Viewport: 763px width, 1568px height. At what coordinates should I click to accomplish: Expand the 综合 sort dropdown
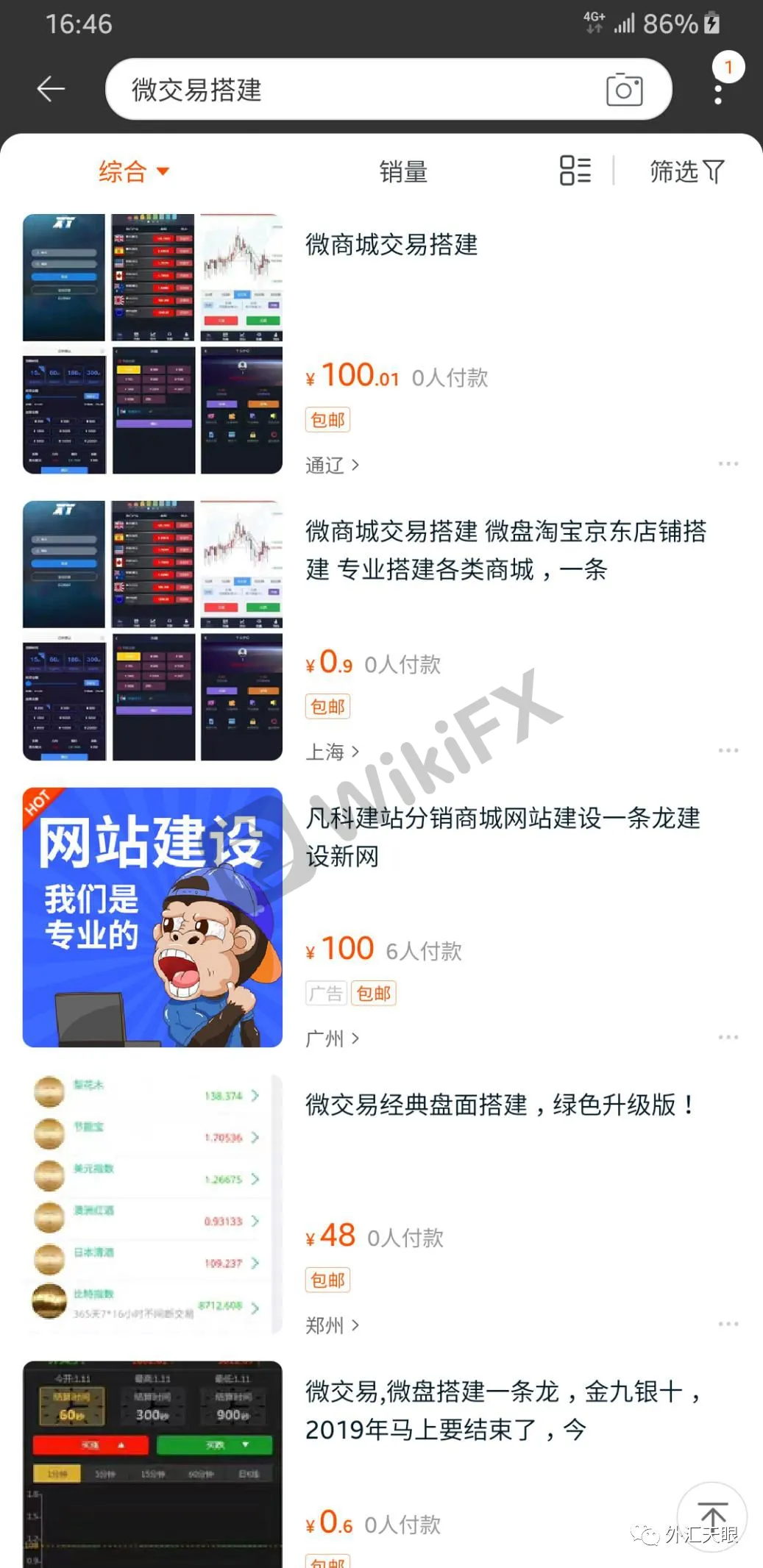point(135,171)
